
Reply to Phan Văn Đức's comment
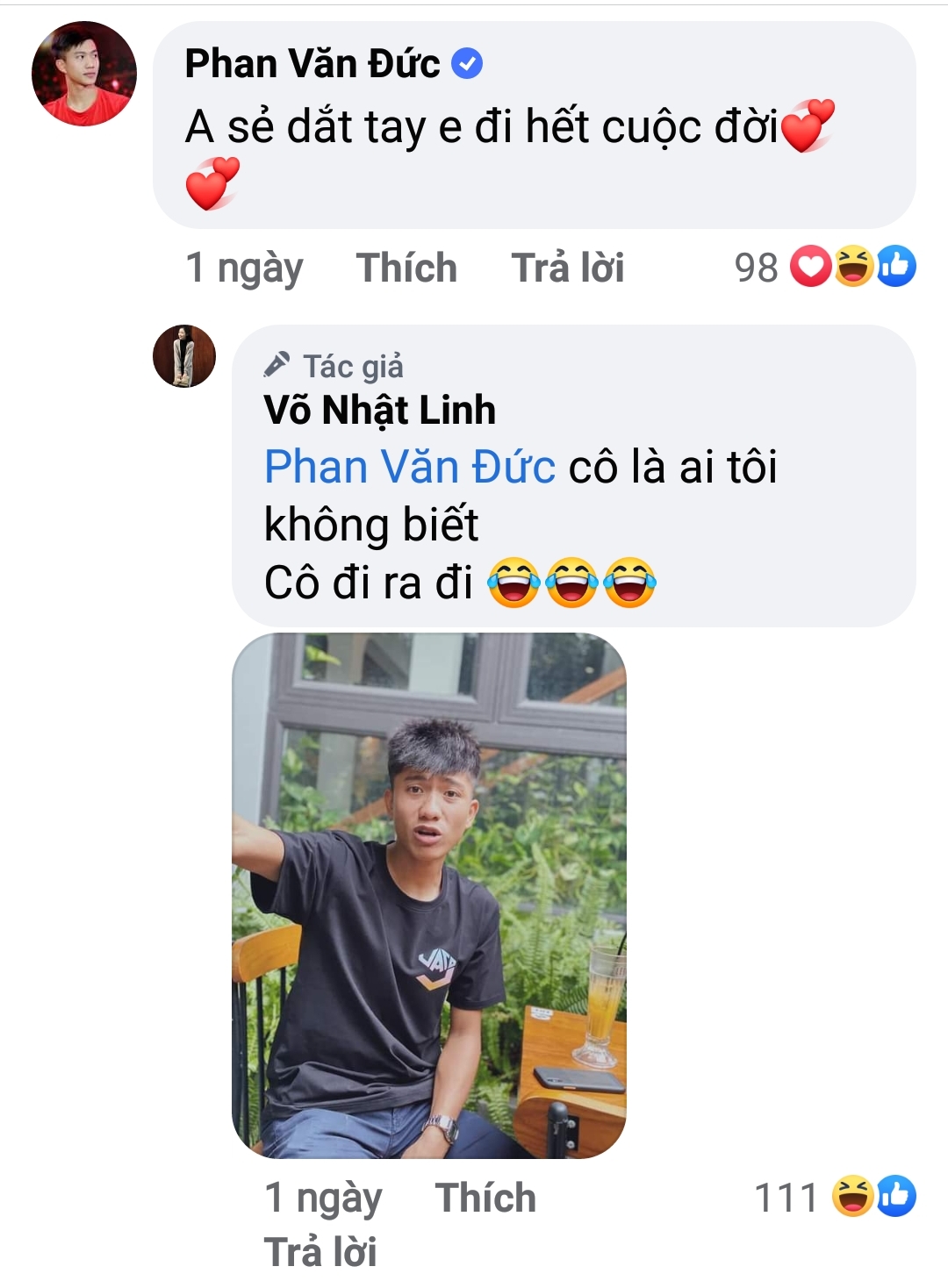567,268
